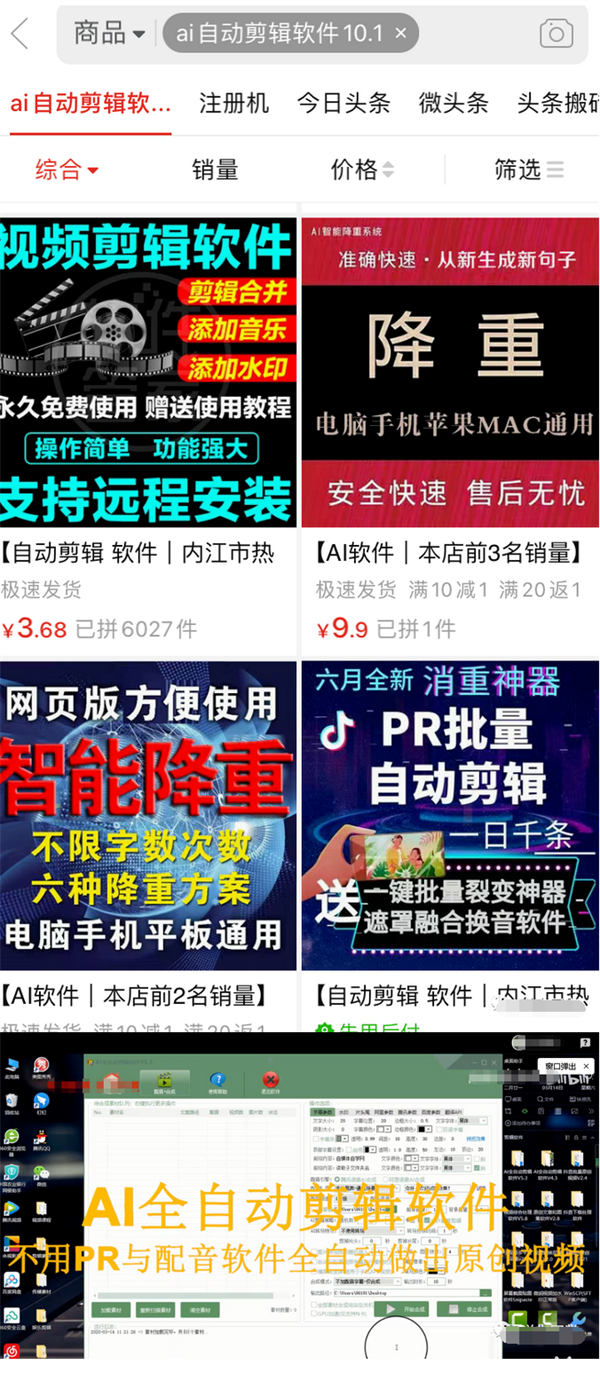This screenshot has height=1373, width=600.
Task: Switch to the 注册机 tab
Action: (233, 102)
